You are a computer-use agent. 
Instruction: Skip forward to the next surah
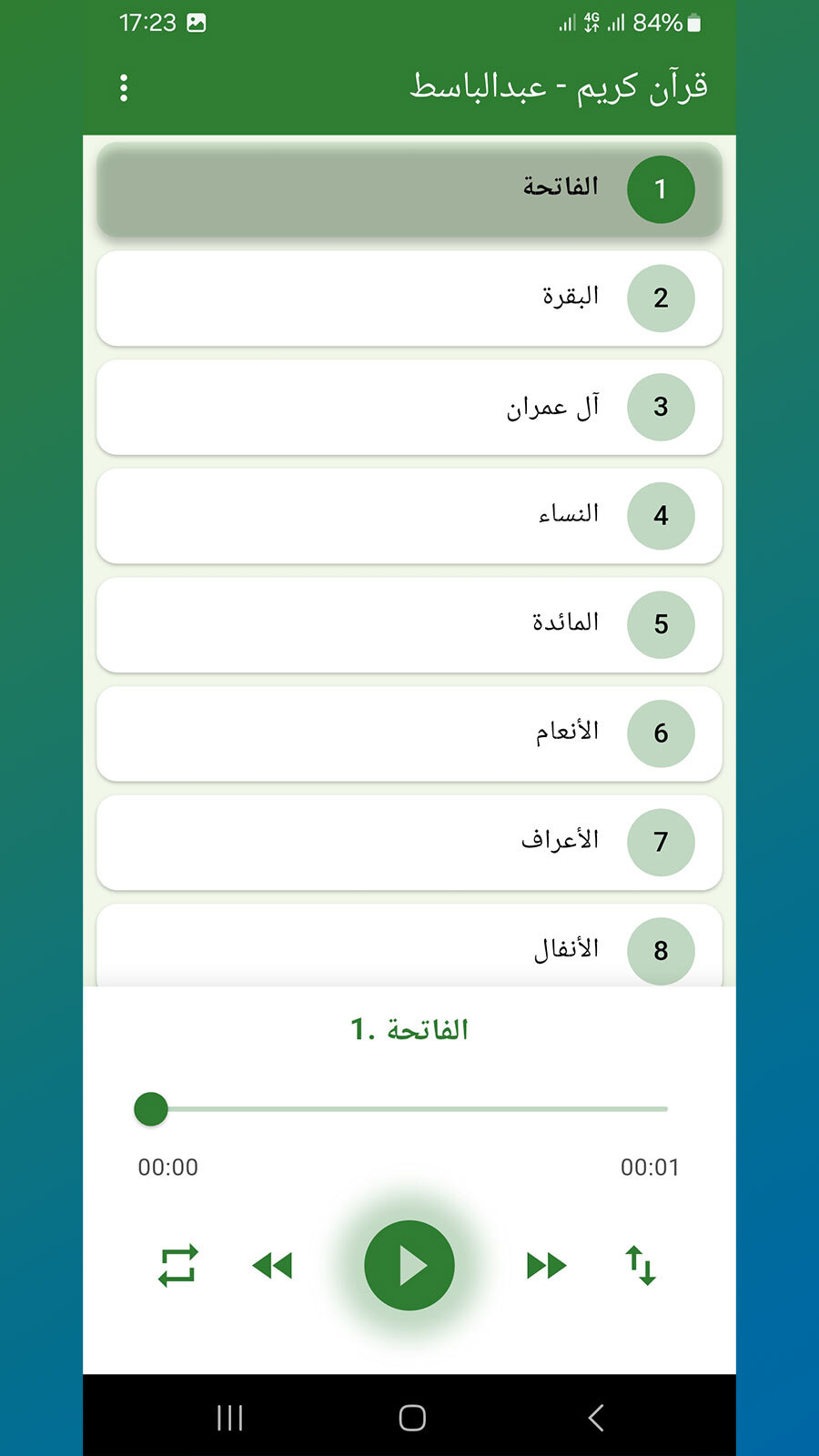coord(545,1265)
